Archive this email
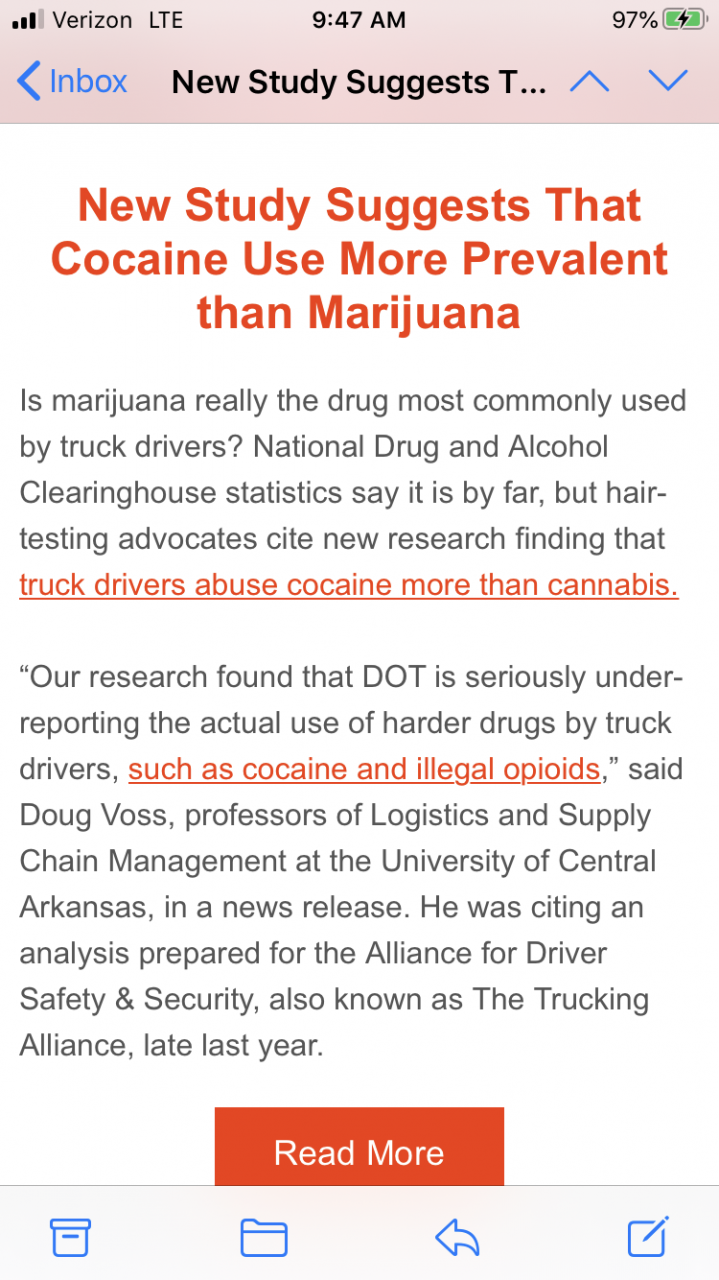This screenshot has height=1280, width=719. click(x=71, y=1238)
